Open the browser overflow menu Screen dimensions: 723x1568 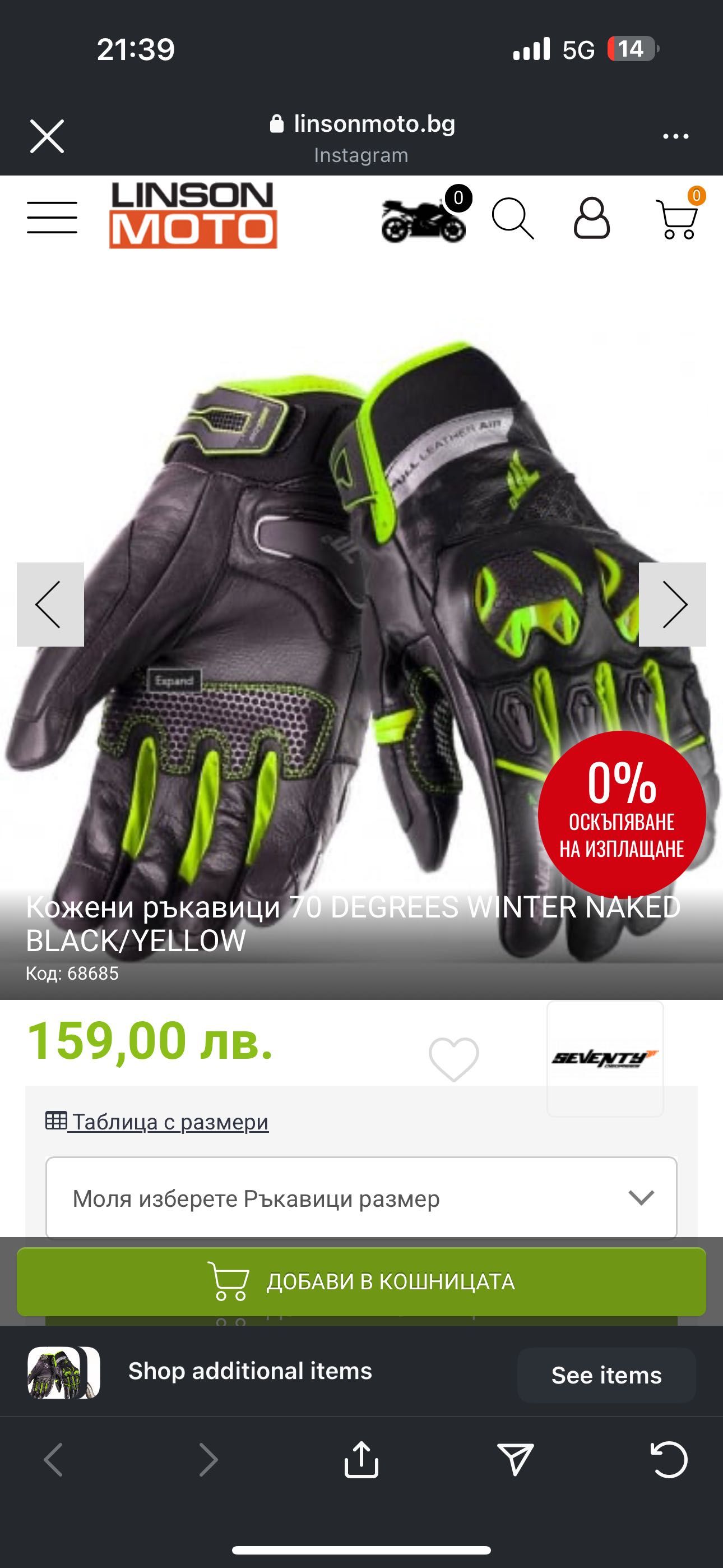(x=675, y=136)
